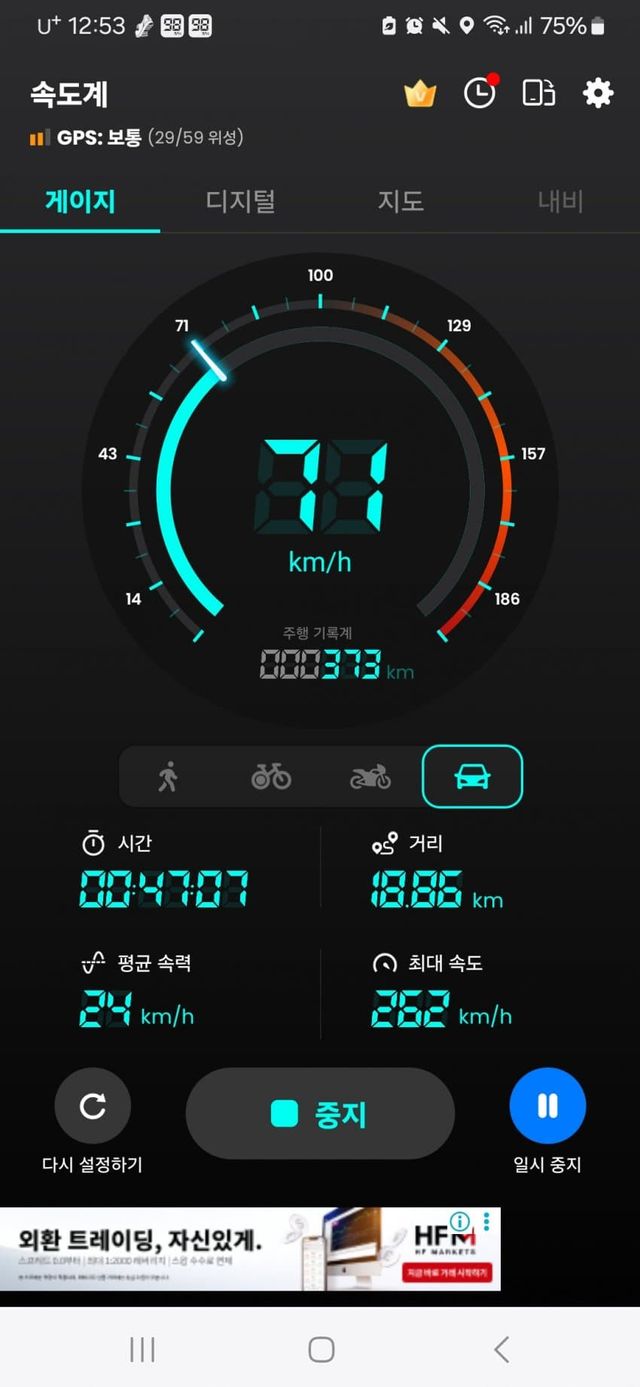Go back with the system back button
640x1387 pixels.
(x=501, y=1350)
